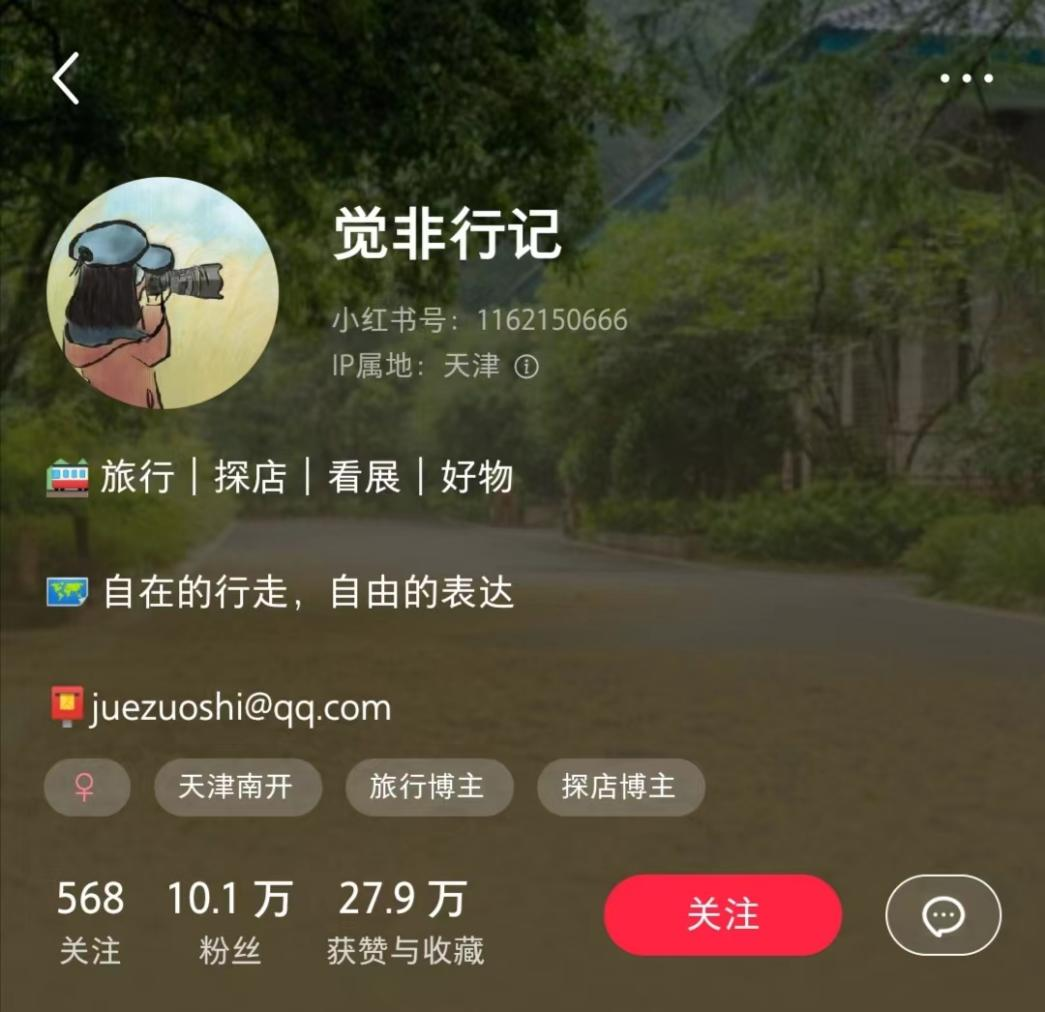View the 568 关注 following list
1045x1012 pixels.
[x=90, y=922]
